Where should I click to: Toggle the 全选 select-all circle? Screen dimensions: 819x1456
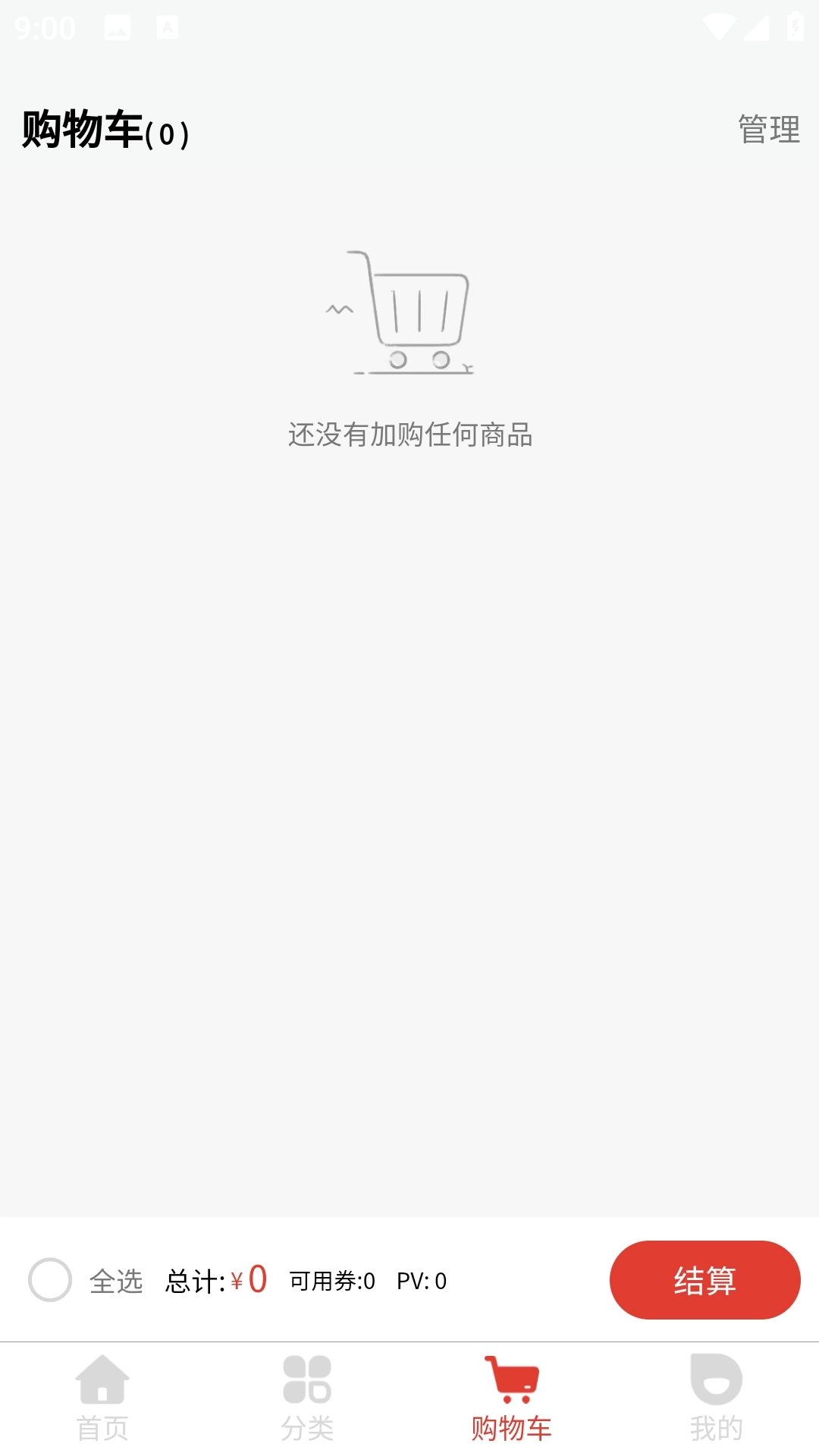[x=49, y=1279]
